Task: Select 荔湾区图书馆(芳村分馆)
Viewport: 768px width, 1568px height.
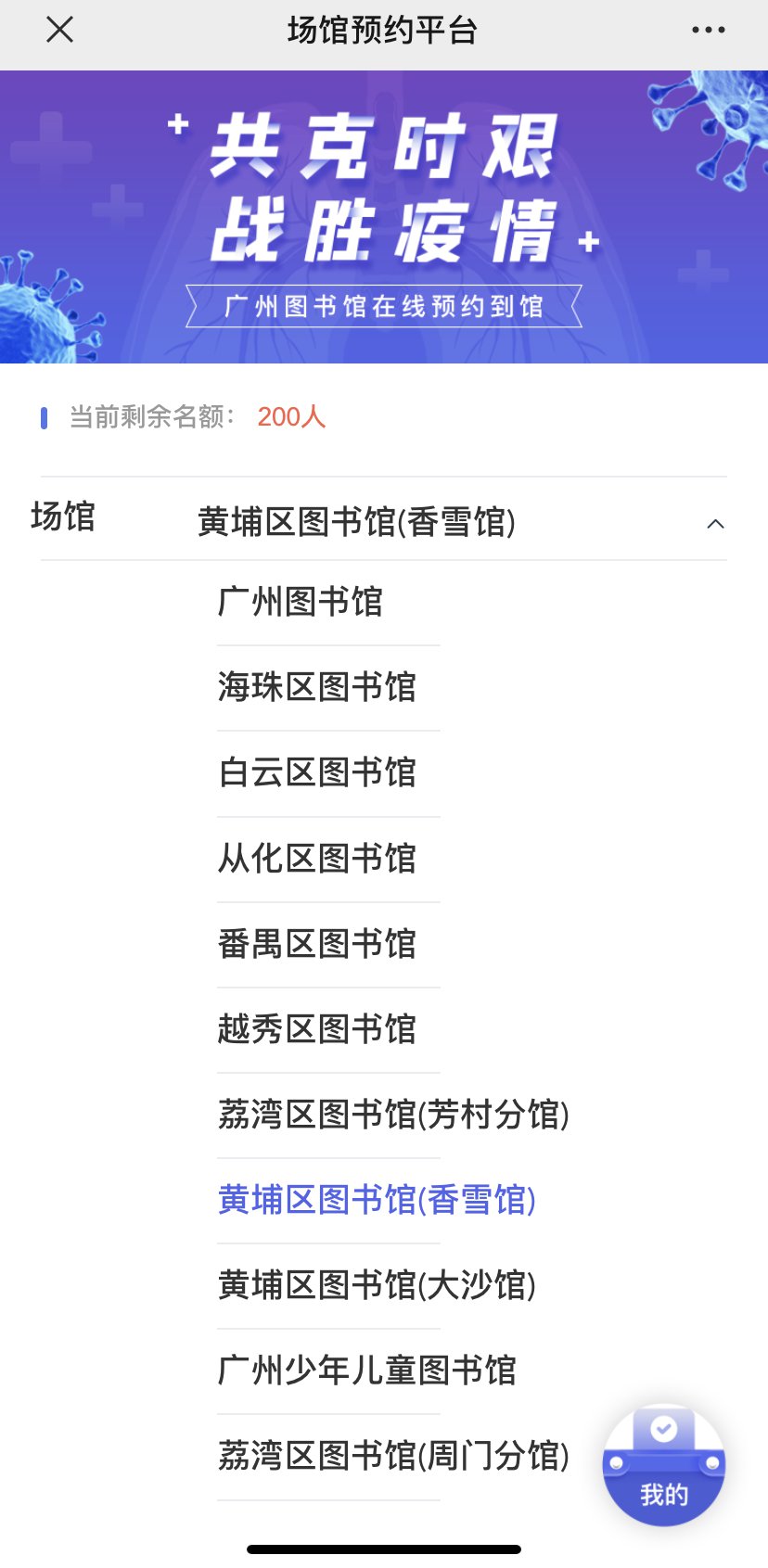Action: (392, 1115)
